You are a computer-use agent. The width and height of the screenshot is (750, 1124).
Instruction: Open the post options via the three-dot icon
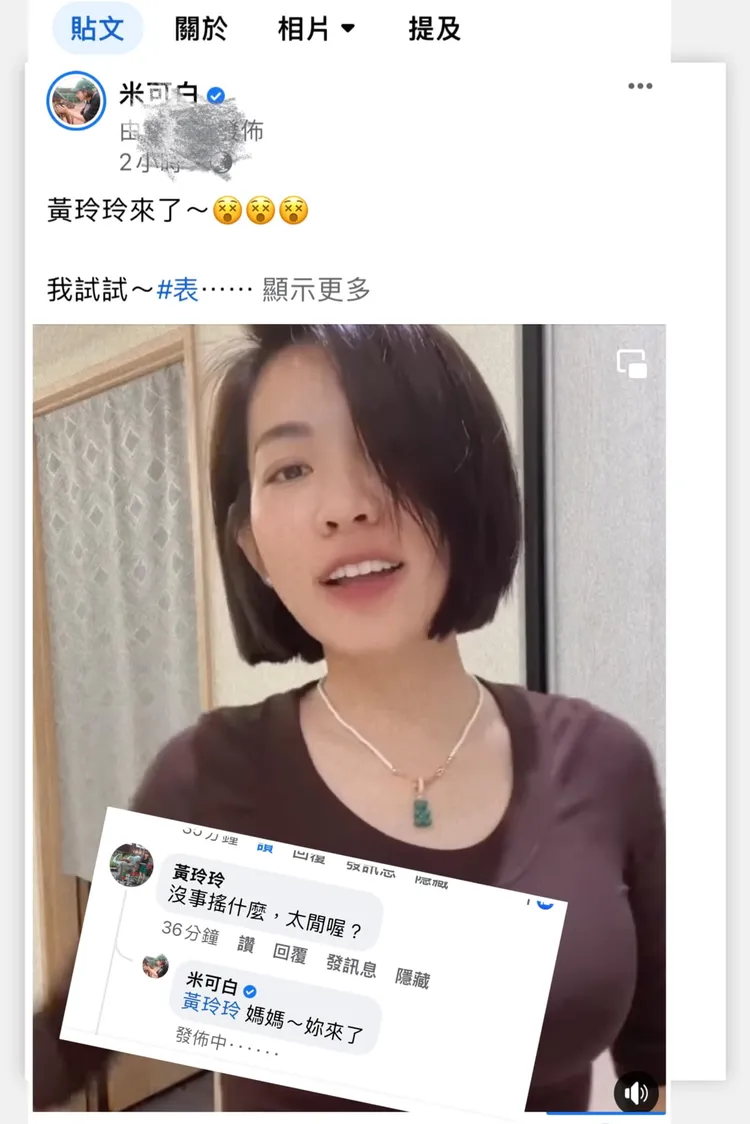[x=639, y=87]
